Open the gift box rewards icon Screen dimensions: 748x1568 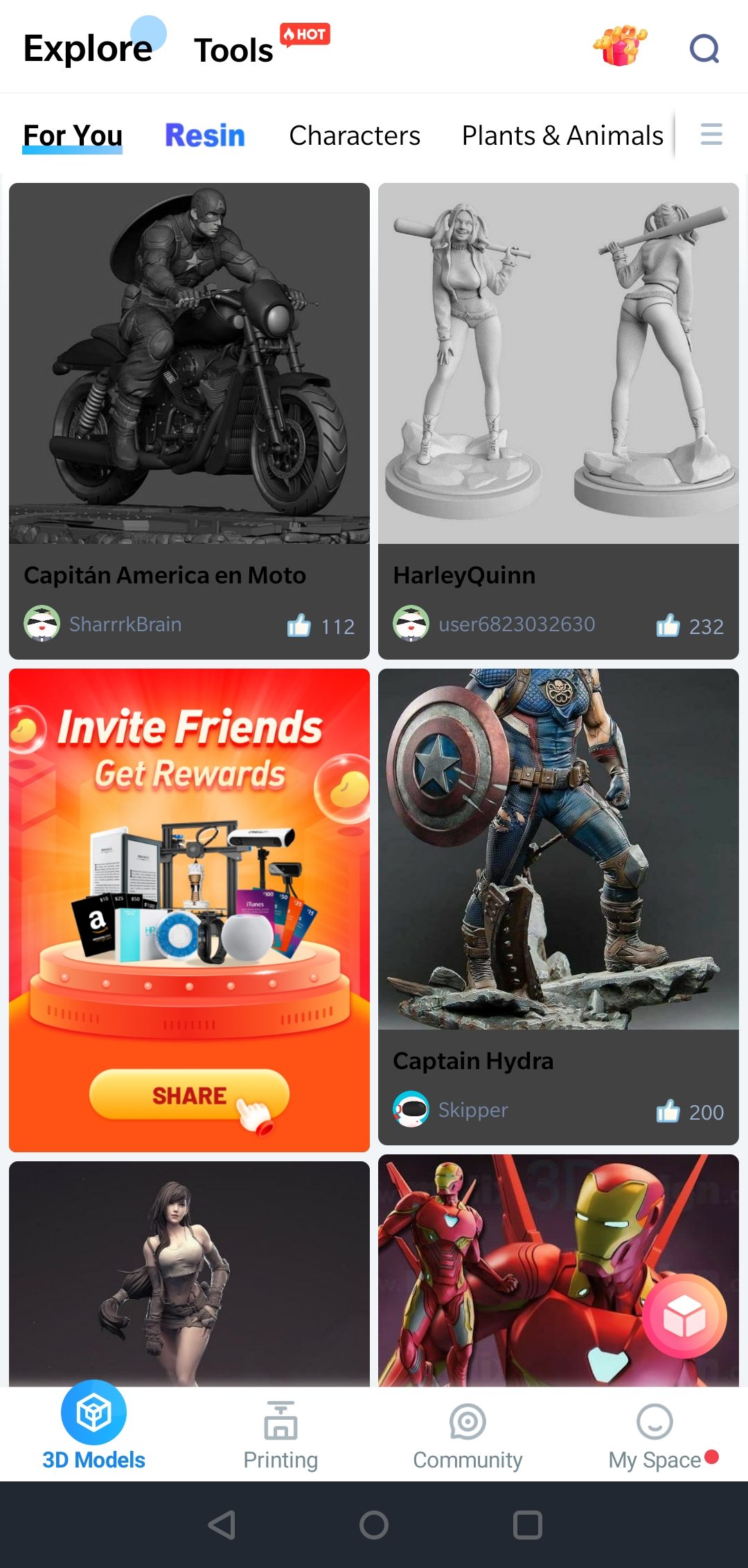(620, 46)
